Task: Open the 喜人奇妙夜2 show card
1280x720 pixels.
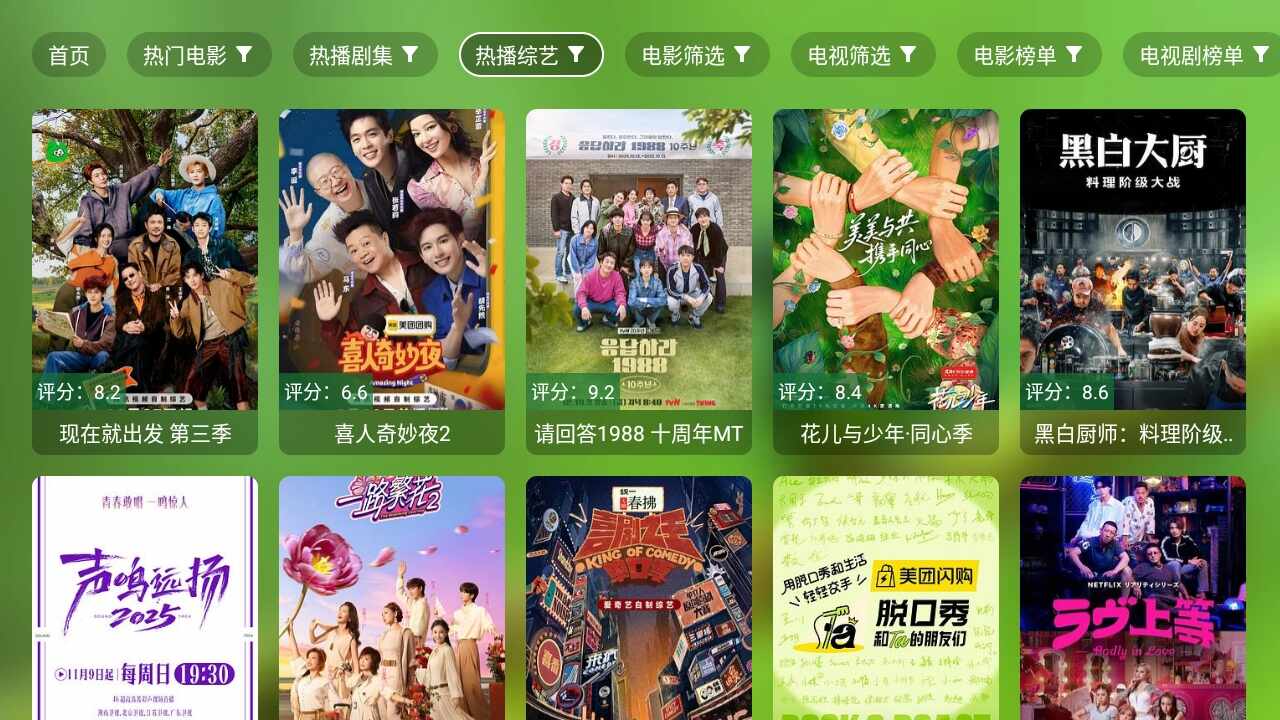Action: [x=392, y=280]
